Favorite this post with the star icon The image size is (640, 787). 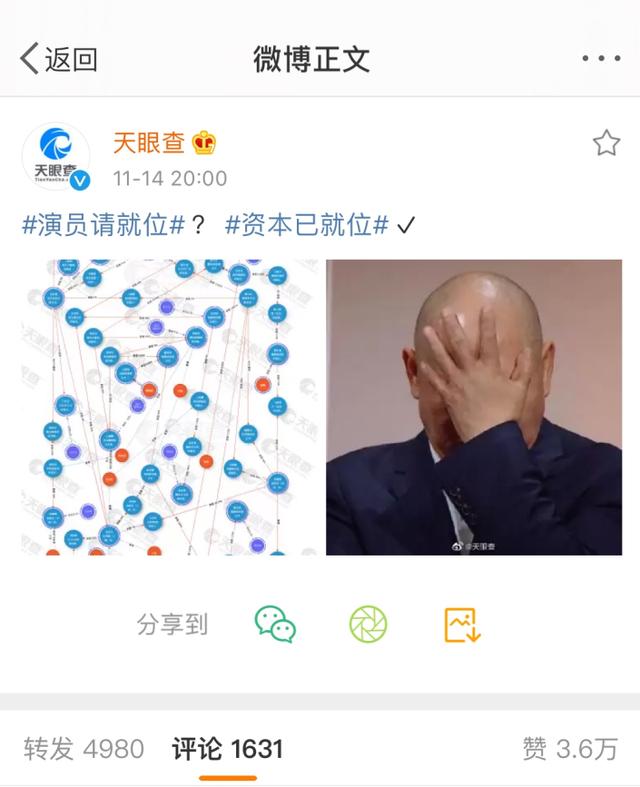606,143
